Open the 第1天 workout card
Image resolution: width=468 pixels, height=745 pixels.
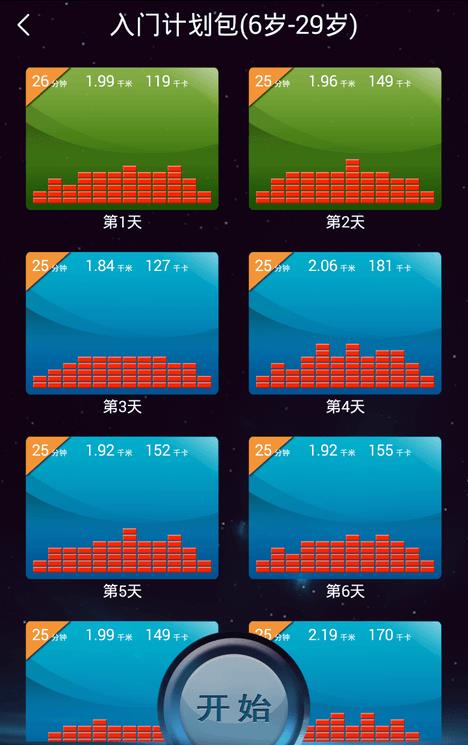122,139
